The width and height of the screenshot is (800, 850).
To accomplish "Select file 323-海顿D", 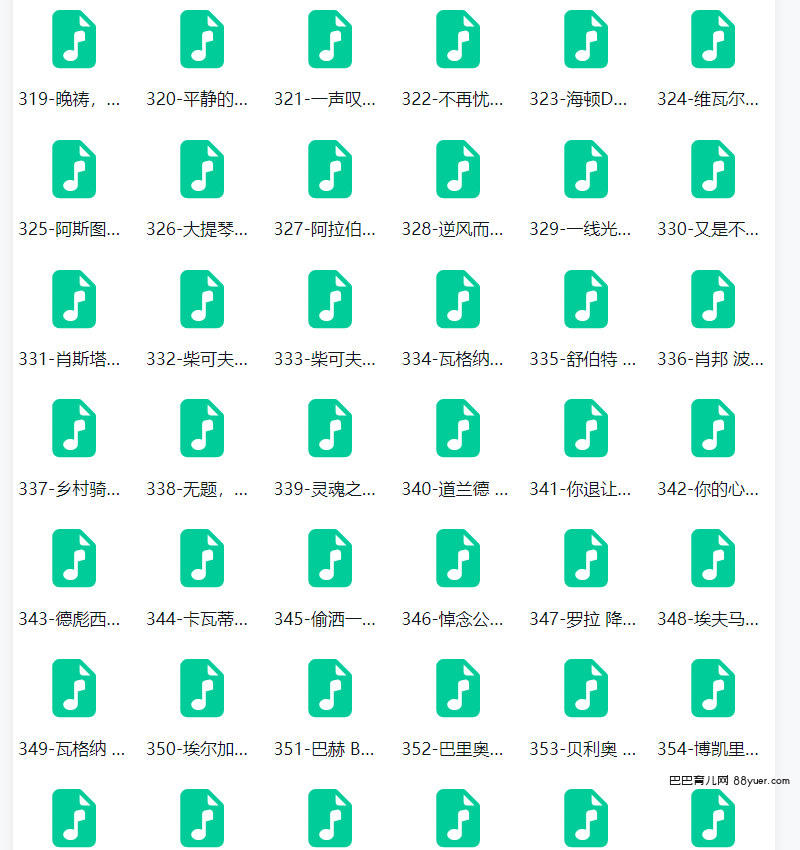I will point(586,40).
